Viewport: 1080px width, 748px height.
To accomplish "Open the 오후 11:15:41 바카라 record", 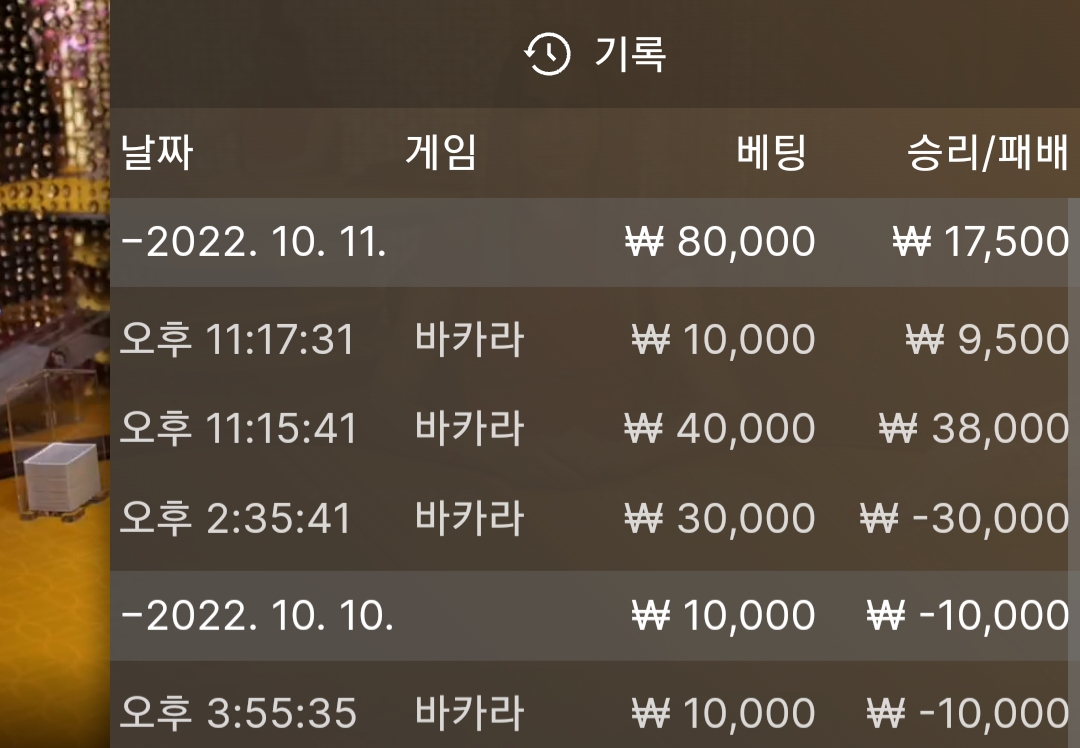I will click(590, 429).
